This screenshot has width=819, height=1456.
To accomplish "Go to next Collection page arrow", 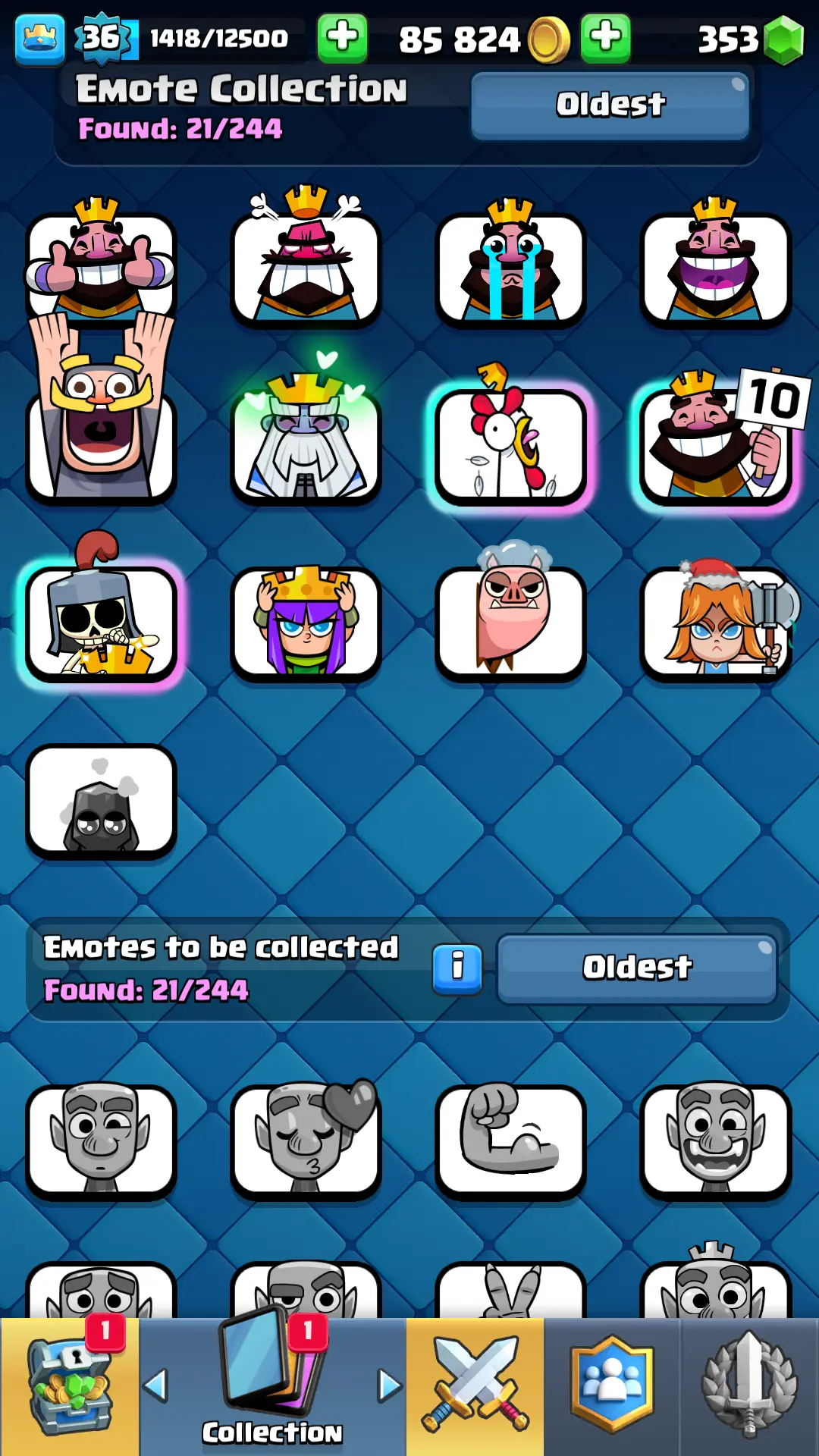I will pos(389,1386).
